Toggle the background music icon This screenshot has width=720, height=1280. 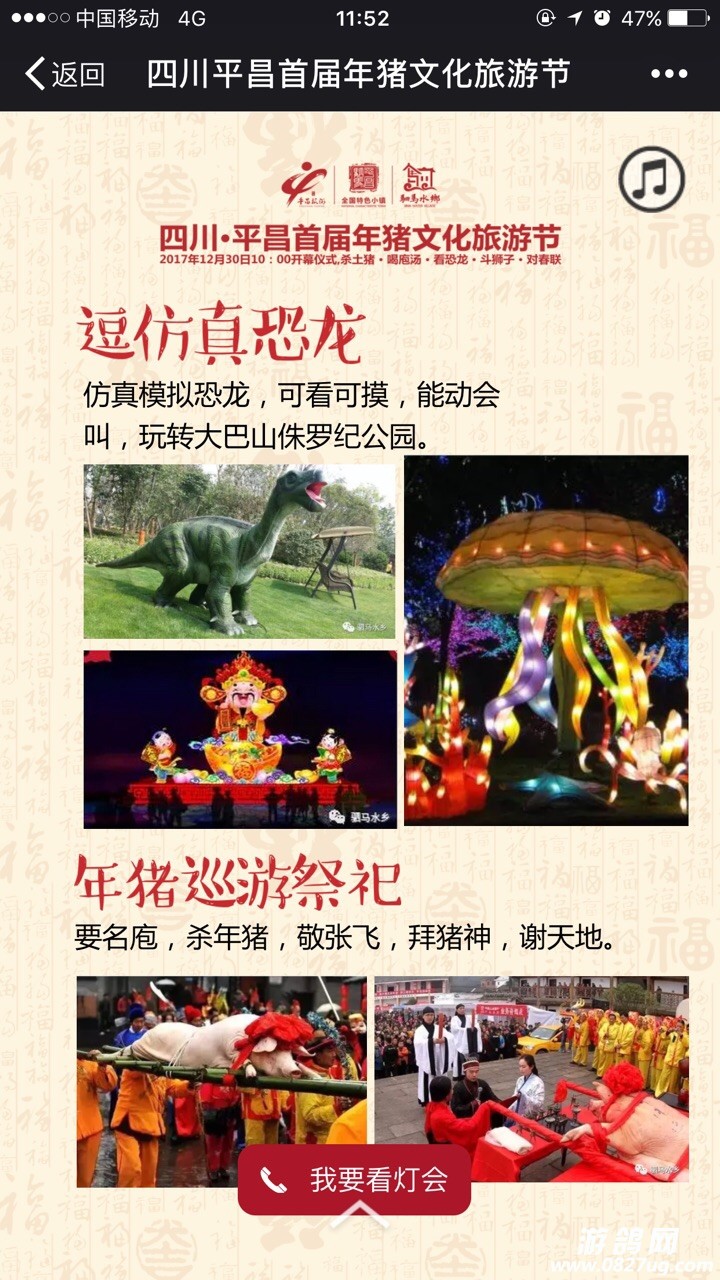[x=651, y=180]
